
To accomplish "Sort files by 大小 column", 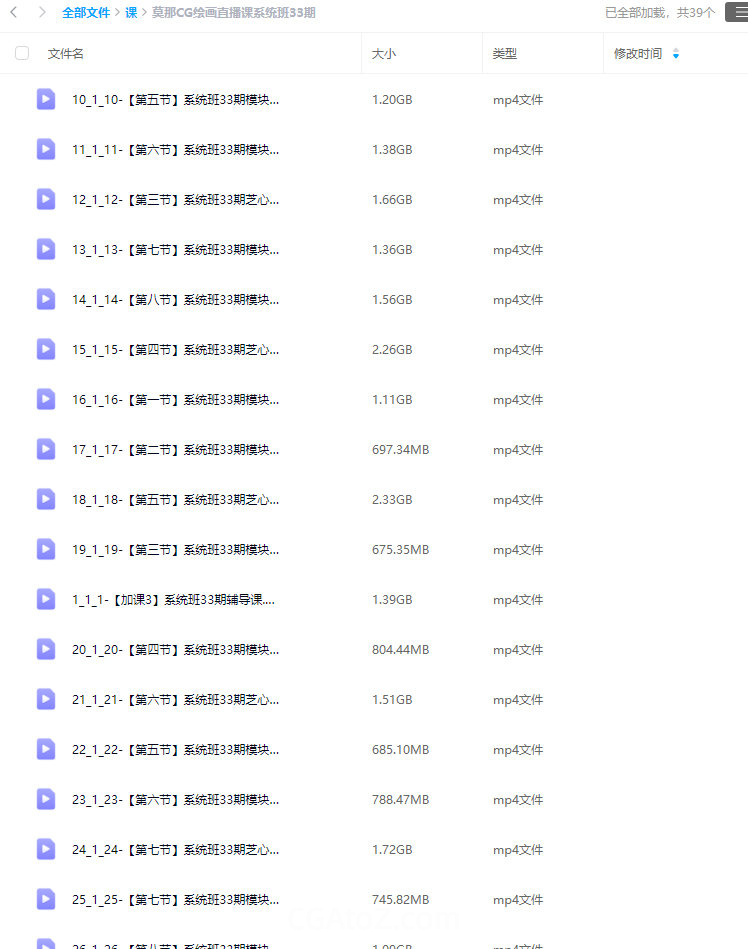I will pyautogui.click(x=384, y=54).
